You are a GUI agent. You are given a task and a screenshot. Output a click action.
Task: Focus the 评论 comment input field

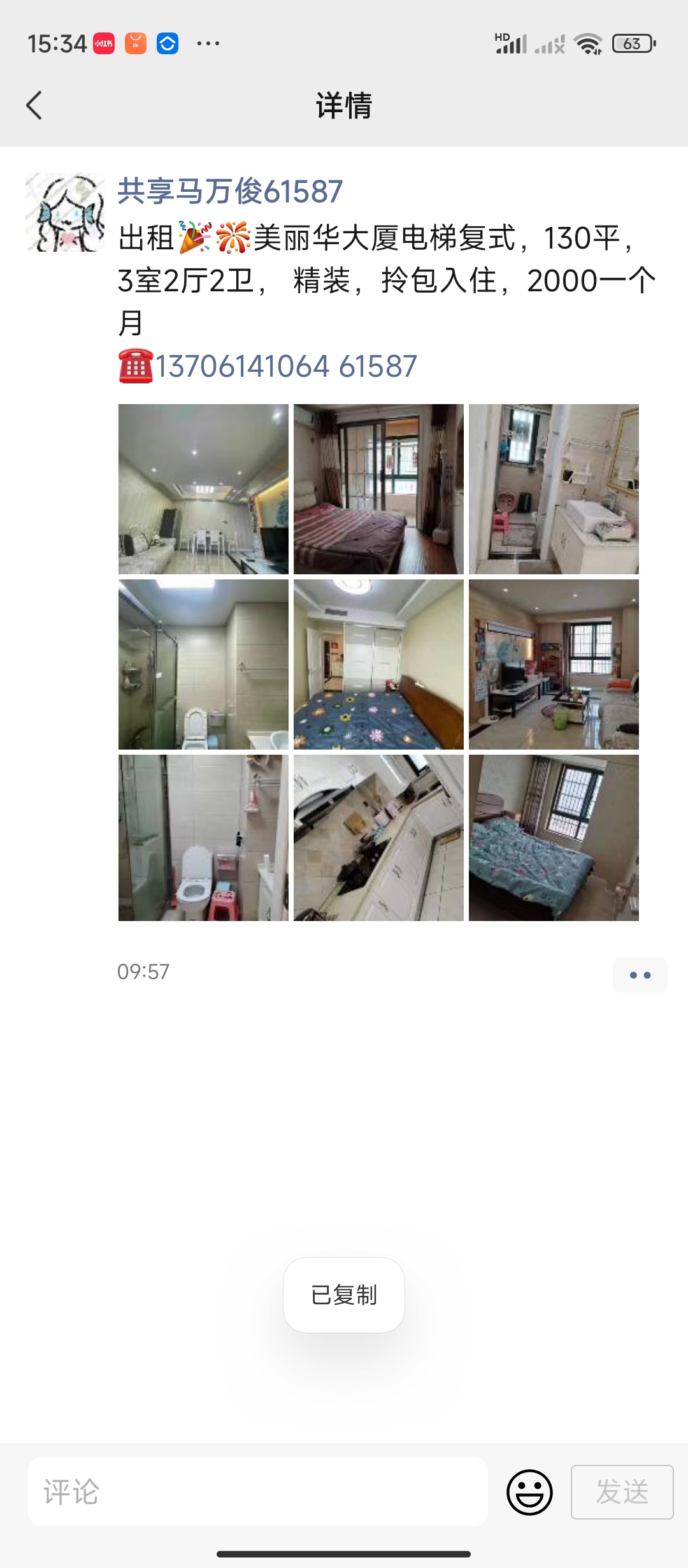click(x=258, y=1492)
